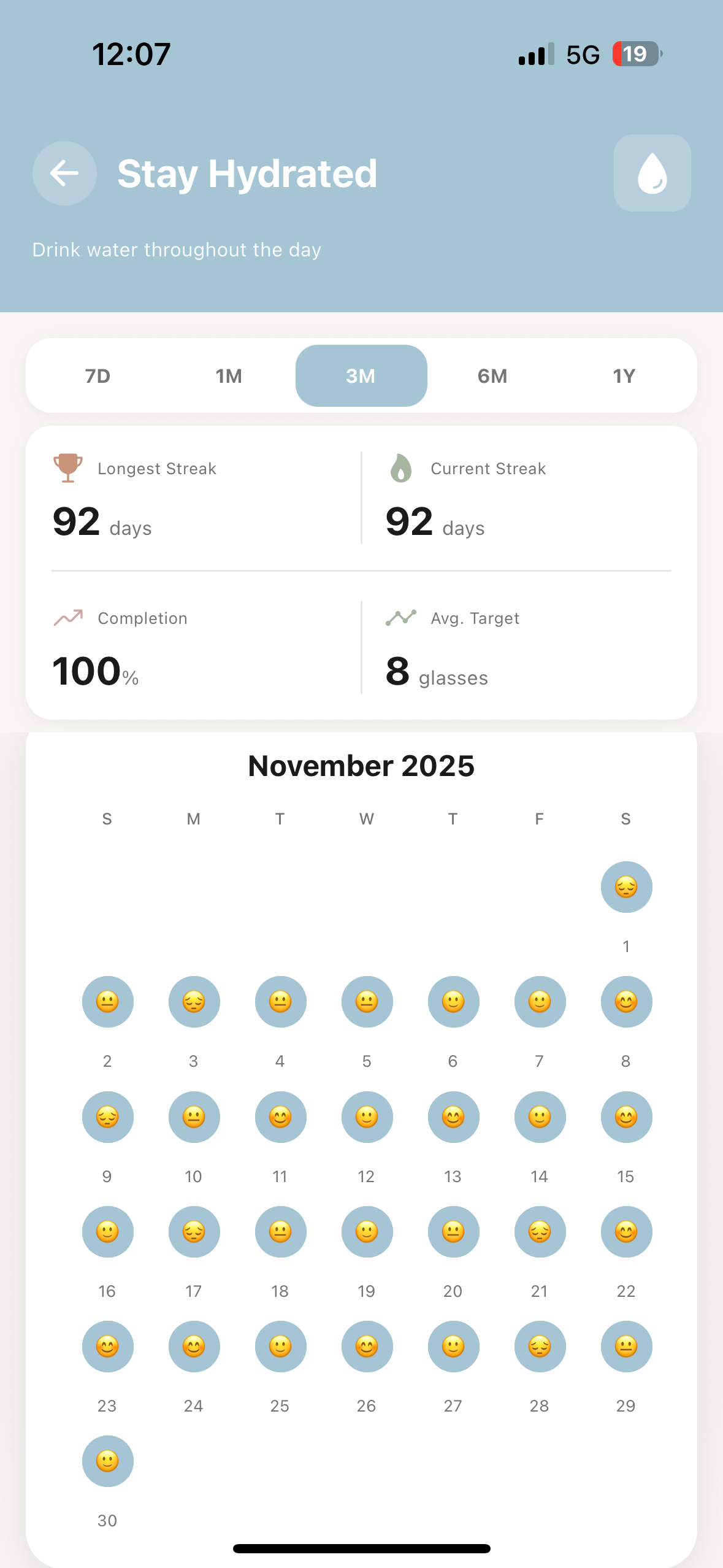Image resolution: width=723 pixels, height=1568 pixels.
Task: Click the Drink water throughout the day subtitle
Action: (x=176, y=250)
